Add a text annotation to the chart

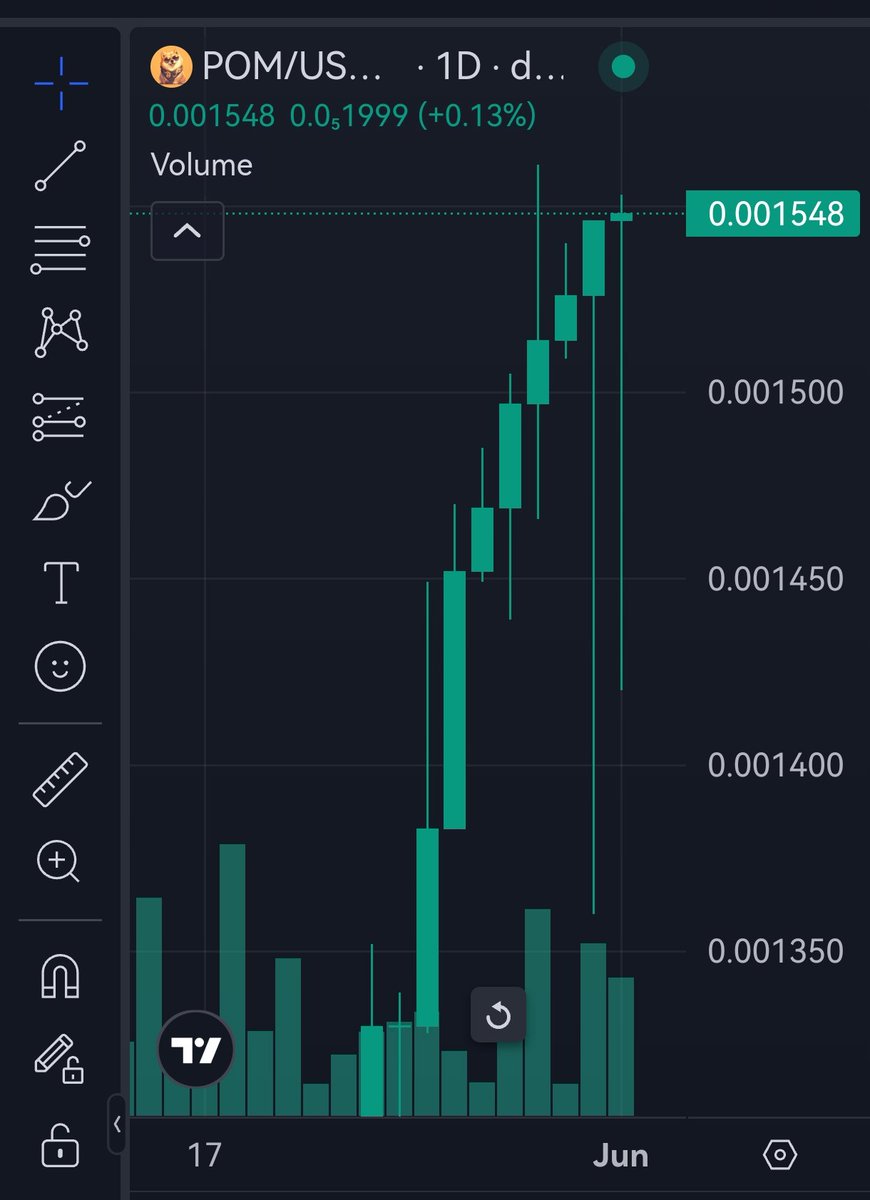61,582
